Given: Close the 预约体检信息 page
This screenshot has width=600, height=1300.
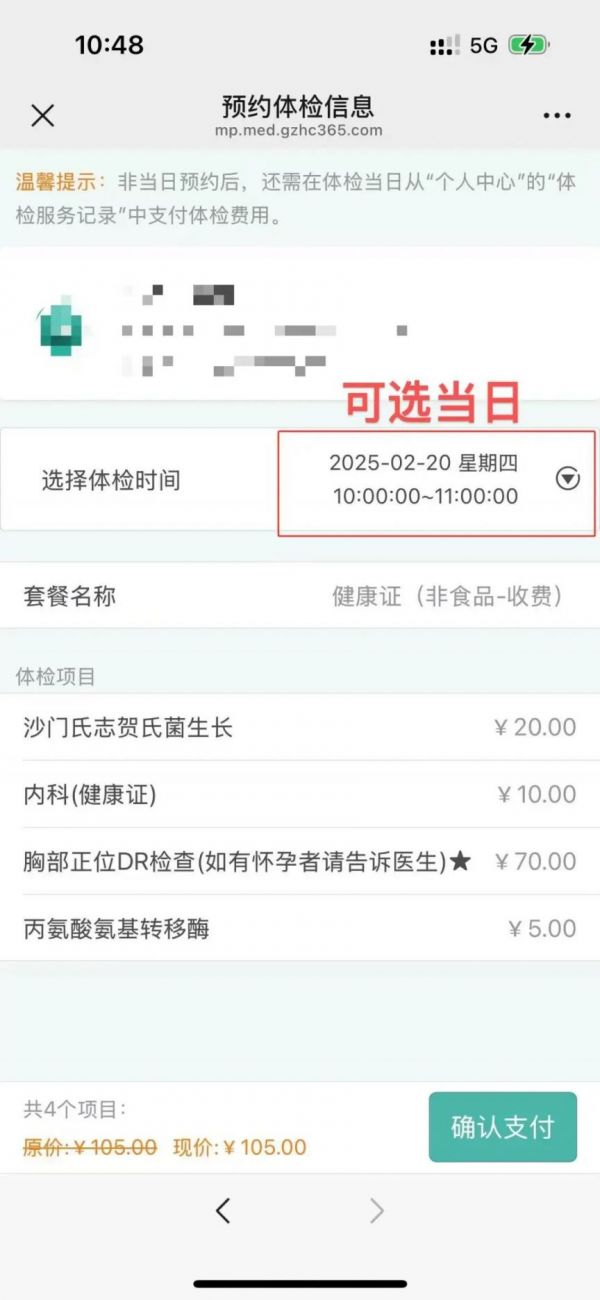Looking at the screenshot, I should pos(42,116).
